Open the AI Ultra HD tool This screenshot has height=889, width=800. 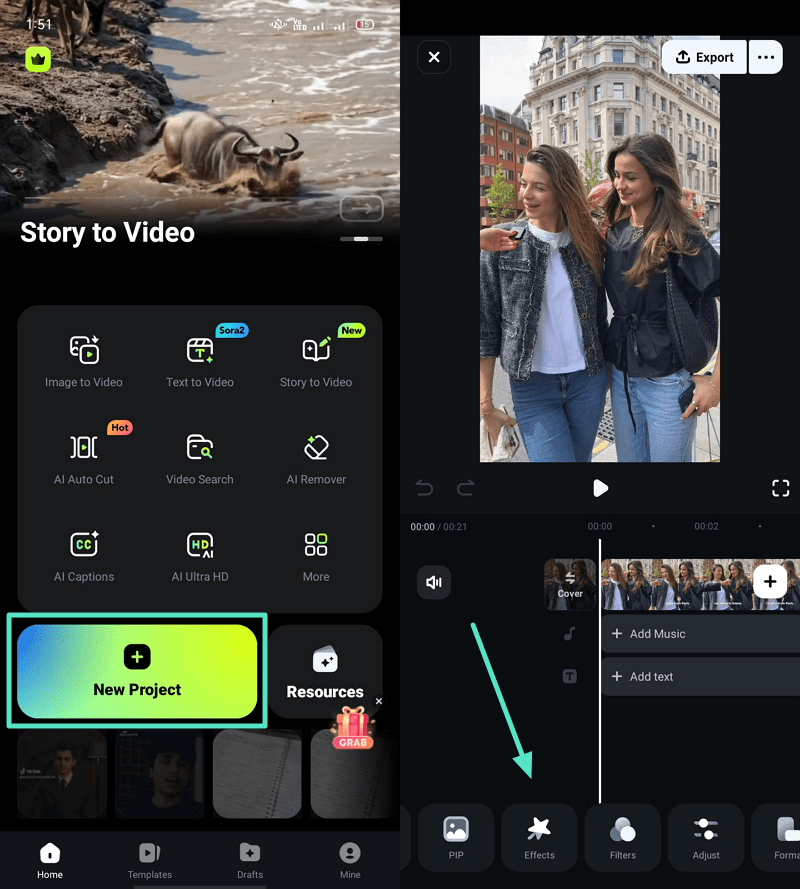coord(200,554)
